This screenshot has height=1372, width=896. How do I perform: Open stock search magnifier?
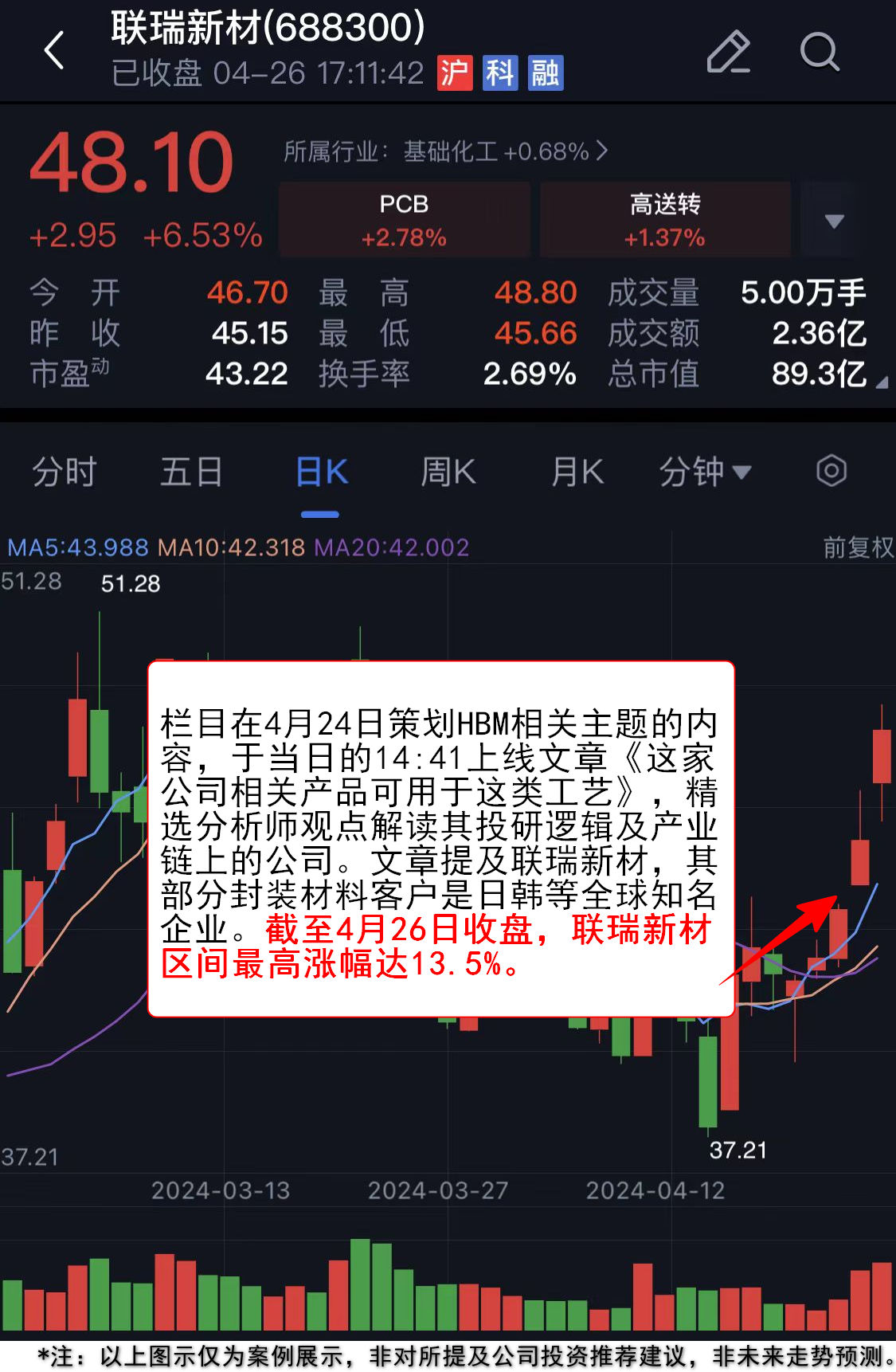pyautogui.click(x=819, y=53)
